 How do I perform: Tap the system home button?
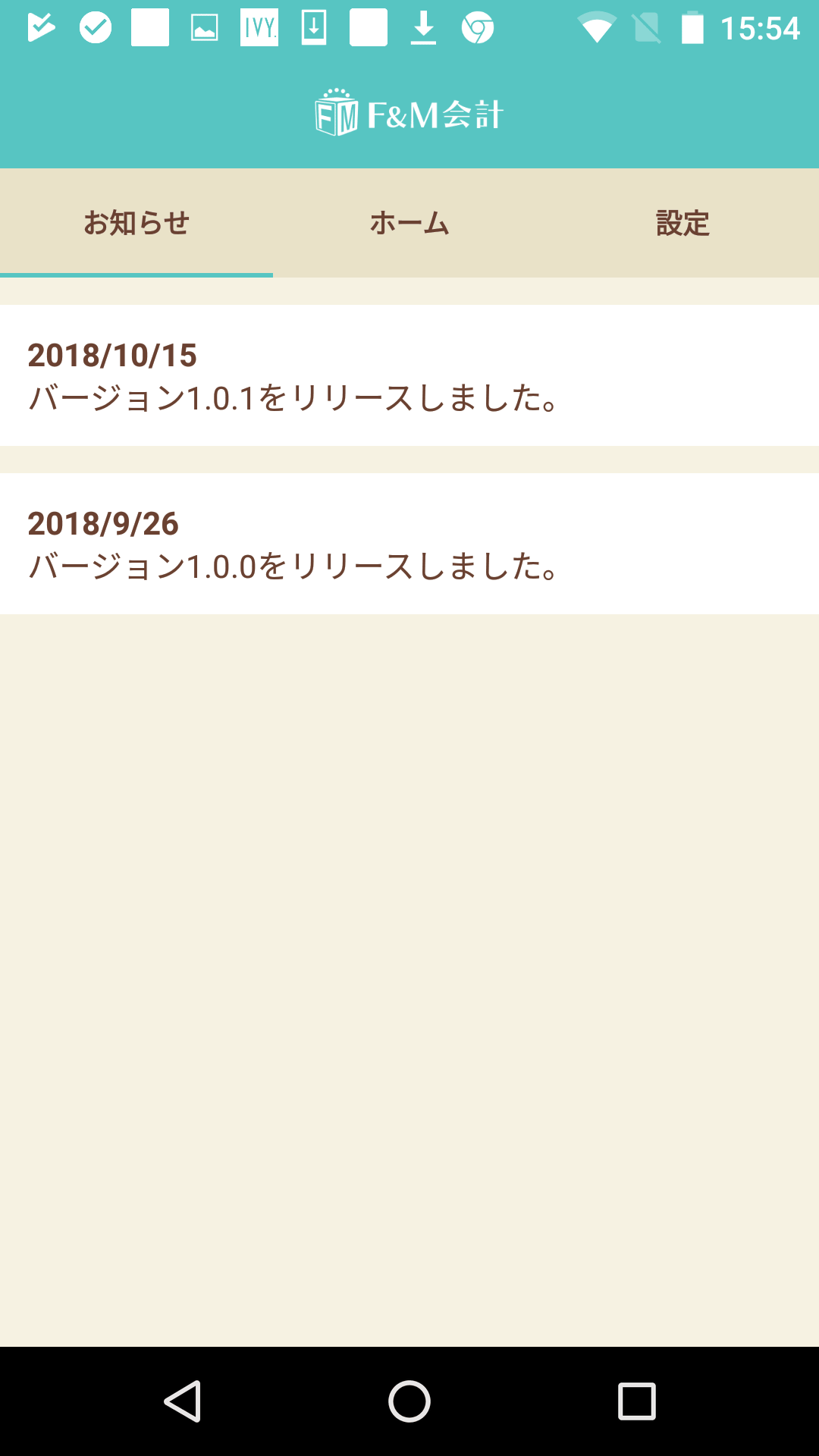(x=409, y=1401)
